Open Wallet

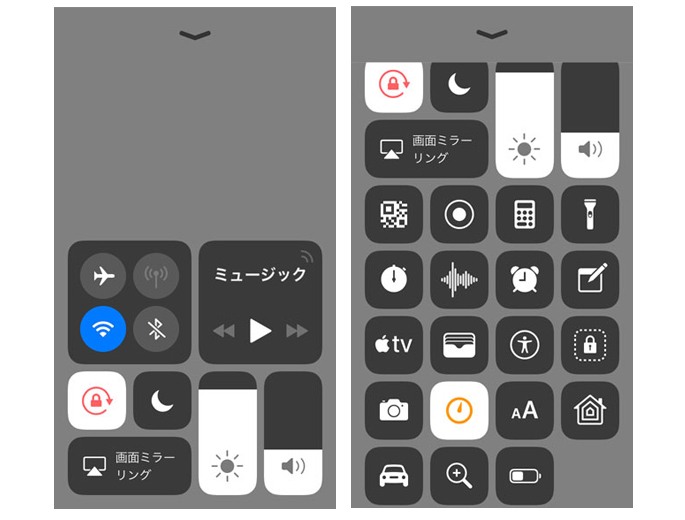[x=459, y=345]
